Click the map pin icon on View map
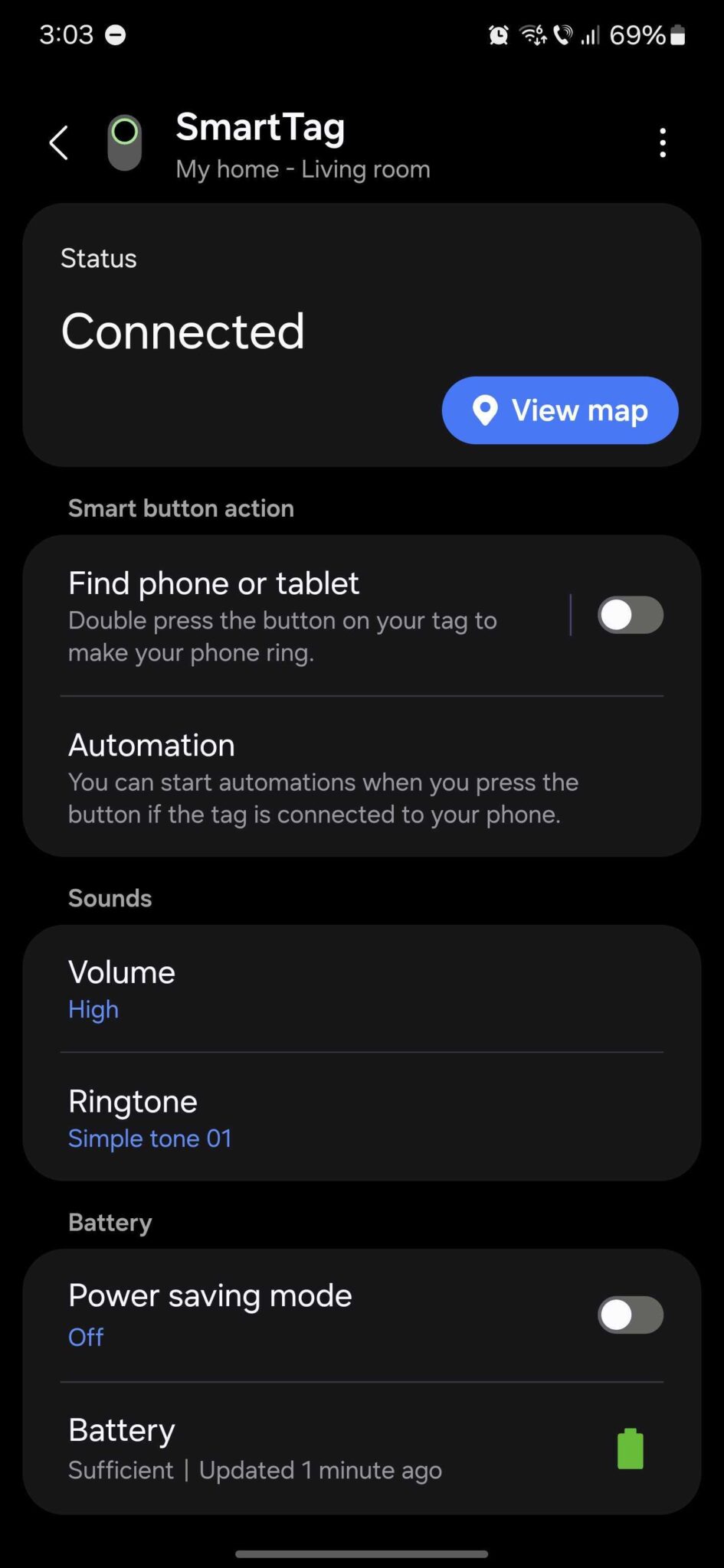The height and width of the screenshot is (1568, 724). click(x=486, y=410)
